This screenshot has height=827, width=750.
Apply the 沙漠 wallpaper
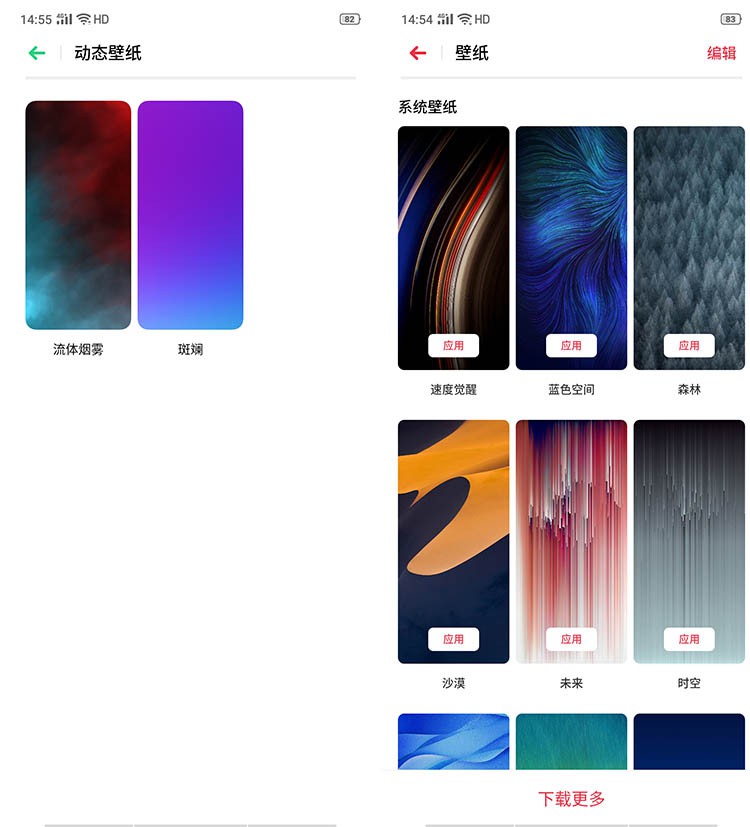tap(453, 639)
